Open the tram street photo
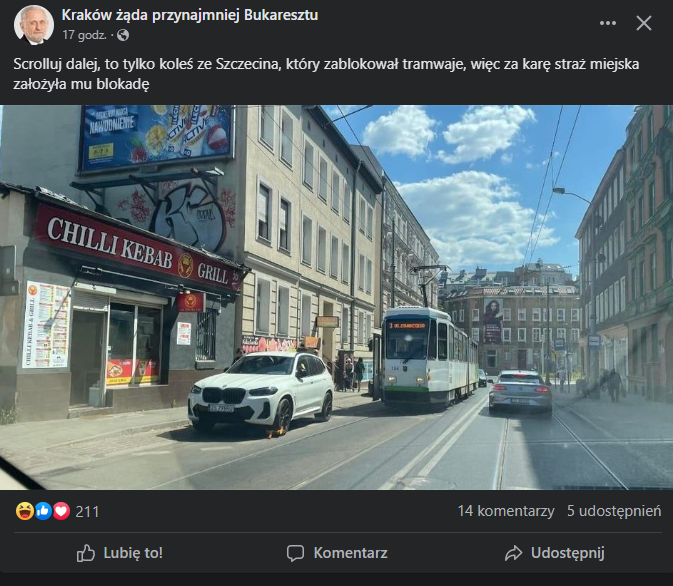Viewport: 673px width, 586px height. (x=336, y=297)
